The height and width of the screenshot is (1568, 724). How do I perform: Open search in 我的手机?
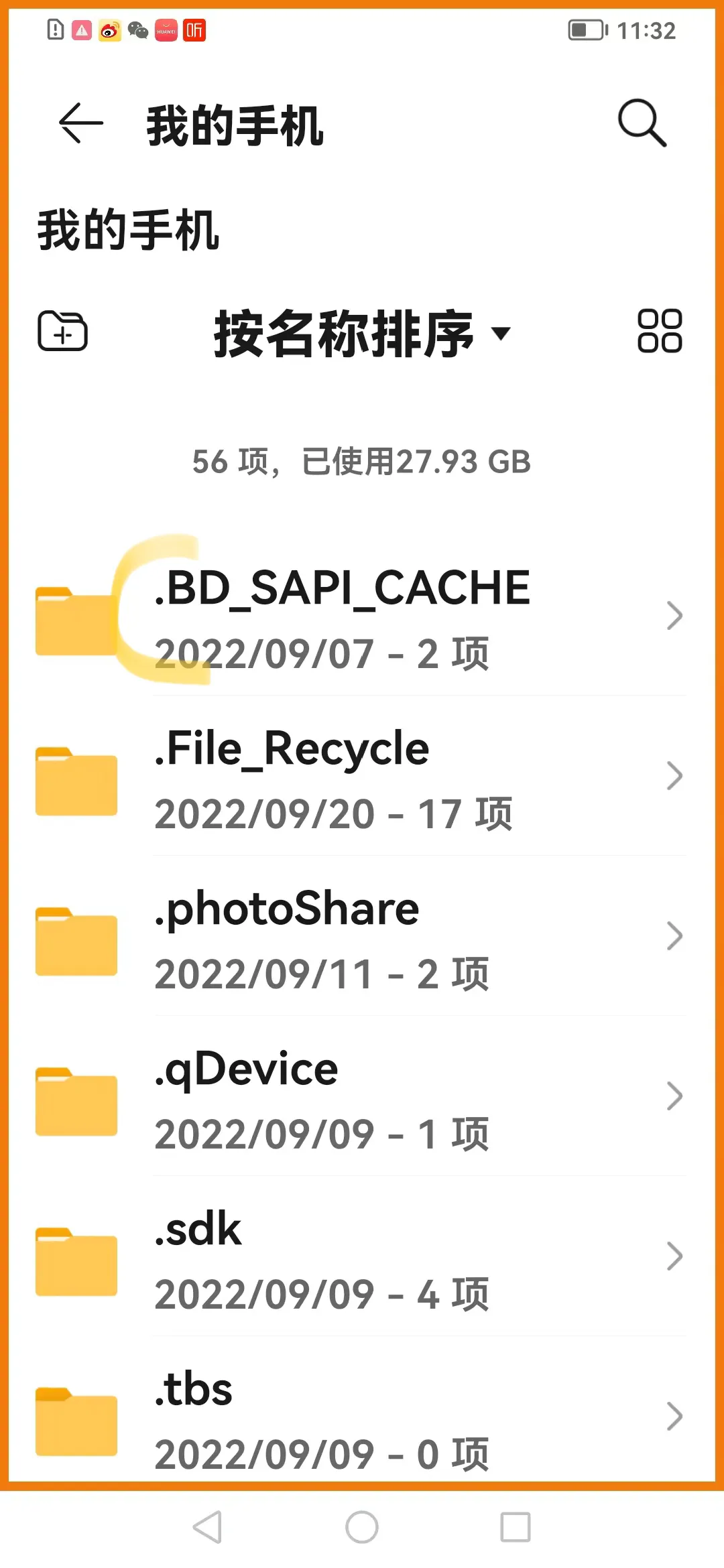[x=642, y=123]
